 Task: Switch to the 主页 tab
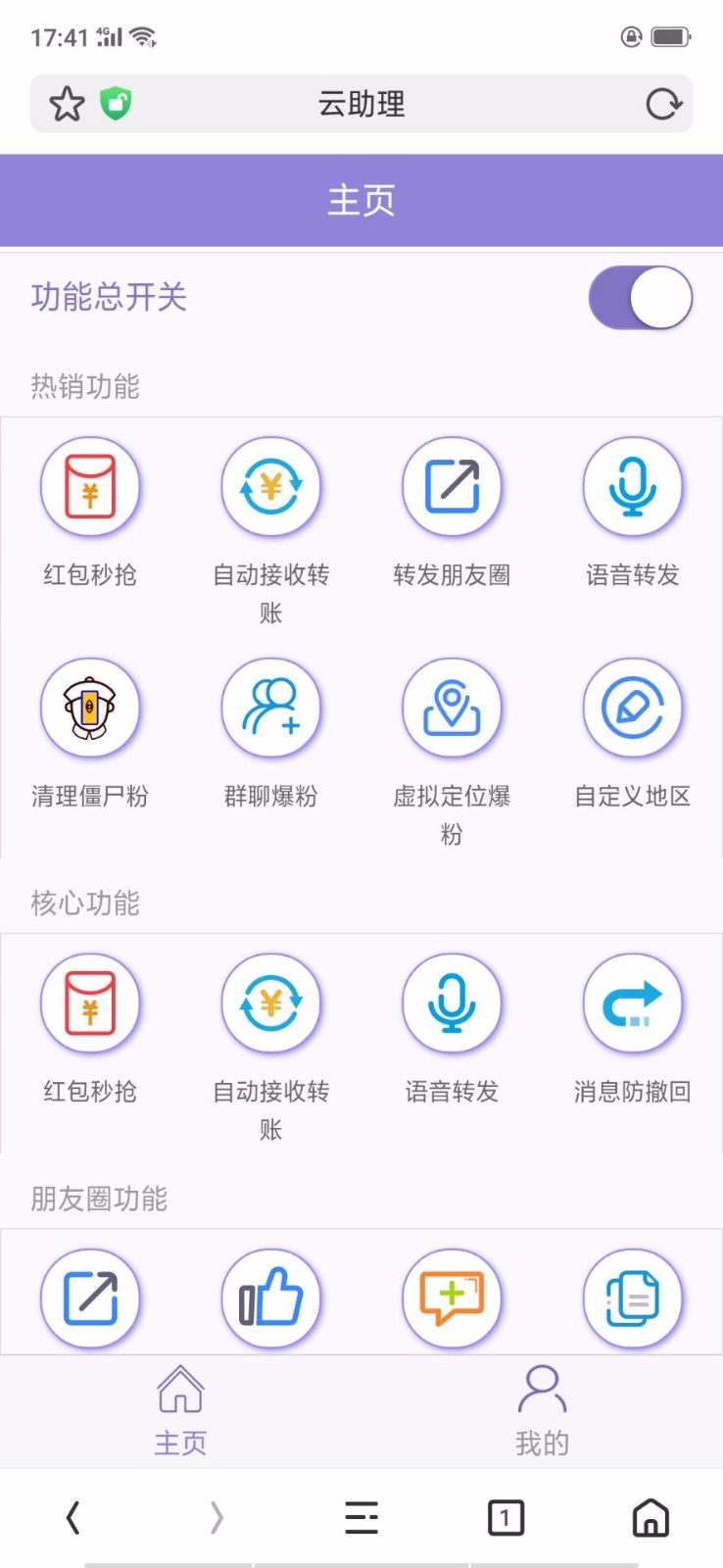click(180, 1411)
